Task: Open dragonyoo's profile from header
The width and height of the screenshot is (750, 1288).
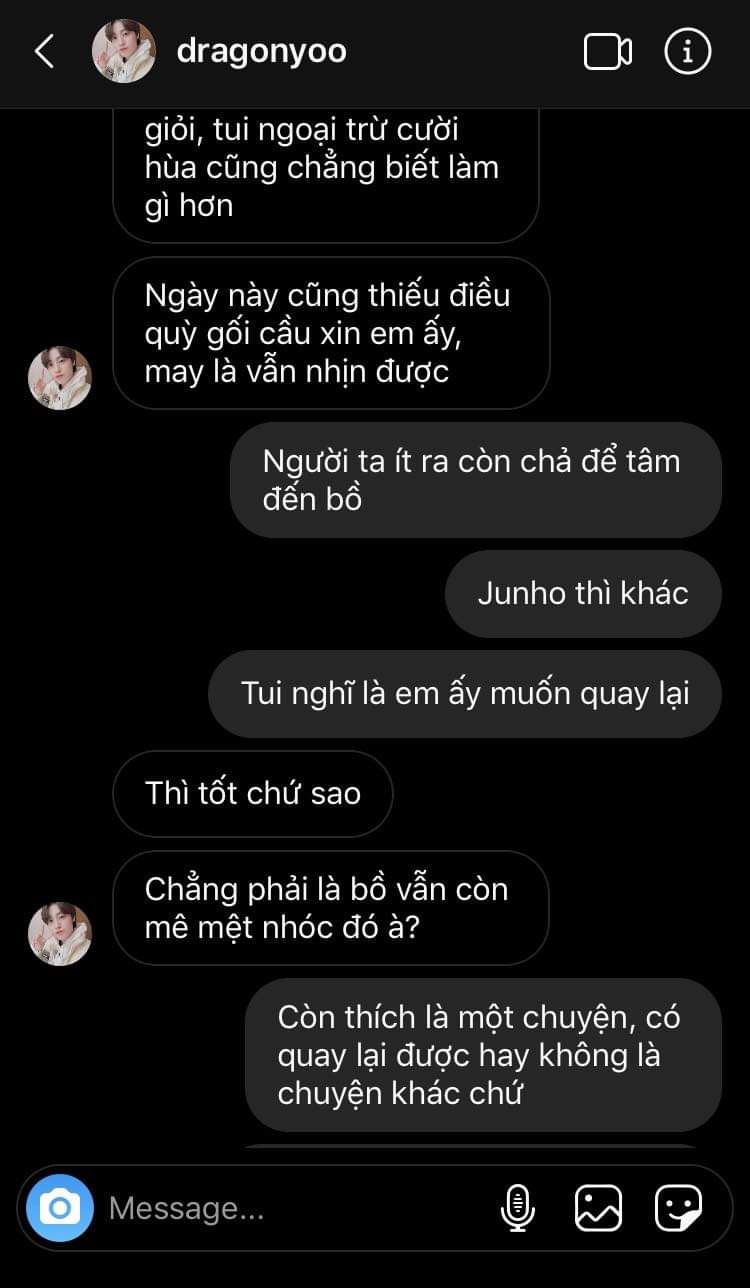Action: click(x=261, y=52)
